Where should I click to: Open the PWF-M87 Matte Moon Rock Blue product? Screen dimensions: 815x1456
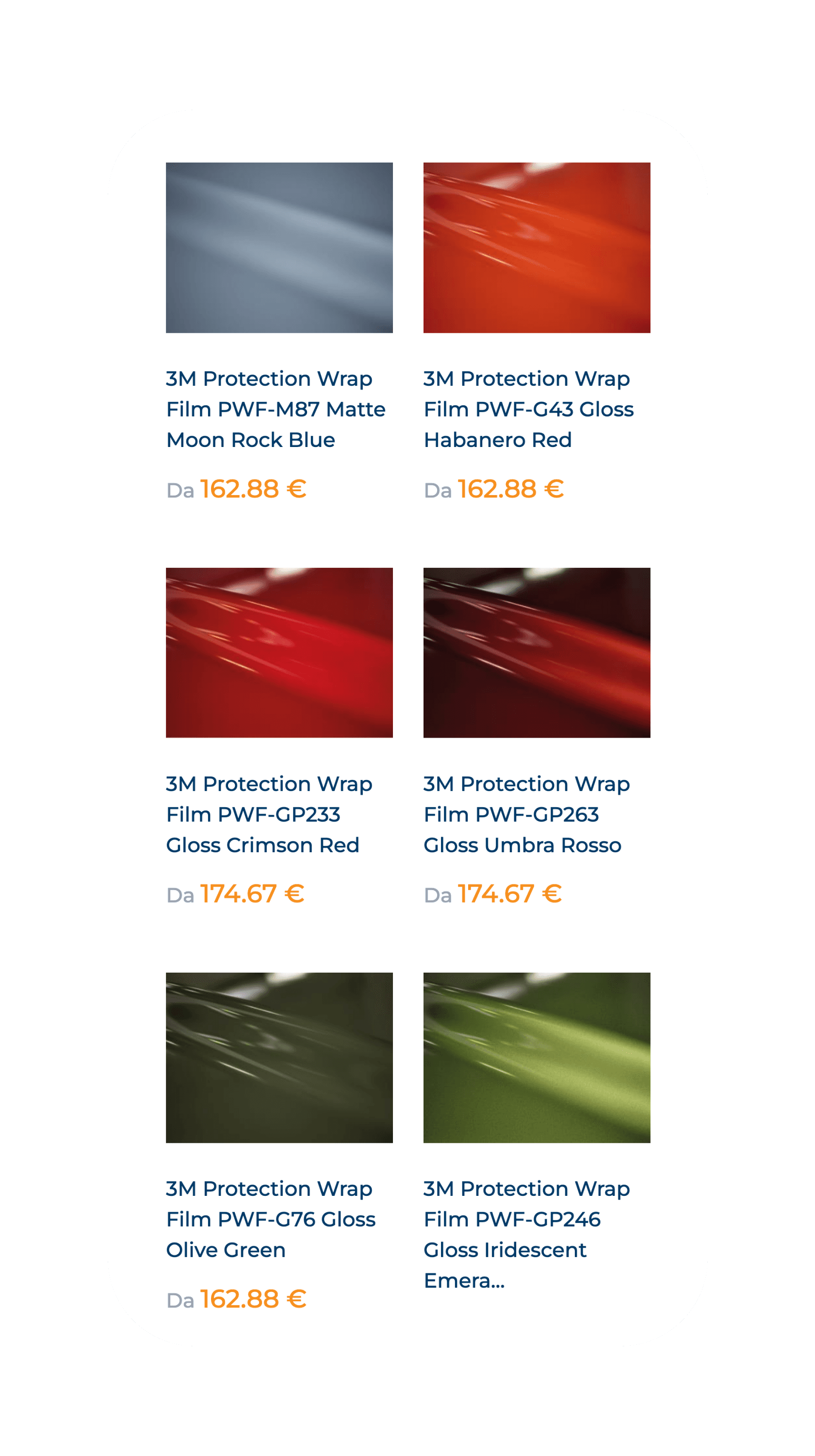coord(276,409)
